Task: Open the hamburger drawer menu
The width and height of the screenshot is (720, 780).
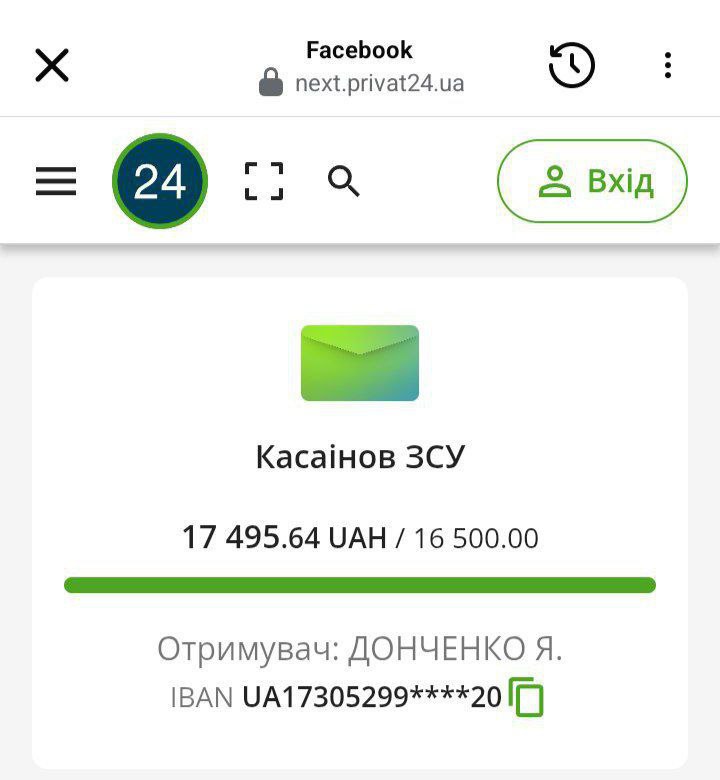Action: click(56, 181)
